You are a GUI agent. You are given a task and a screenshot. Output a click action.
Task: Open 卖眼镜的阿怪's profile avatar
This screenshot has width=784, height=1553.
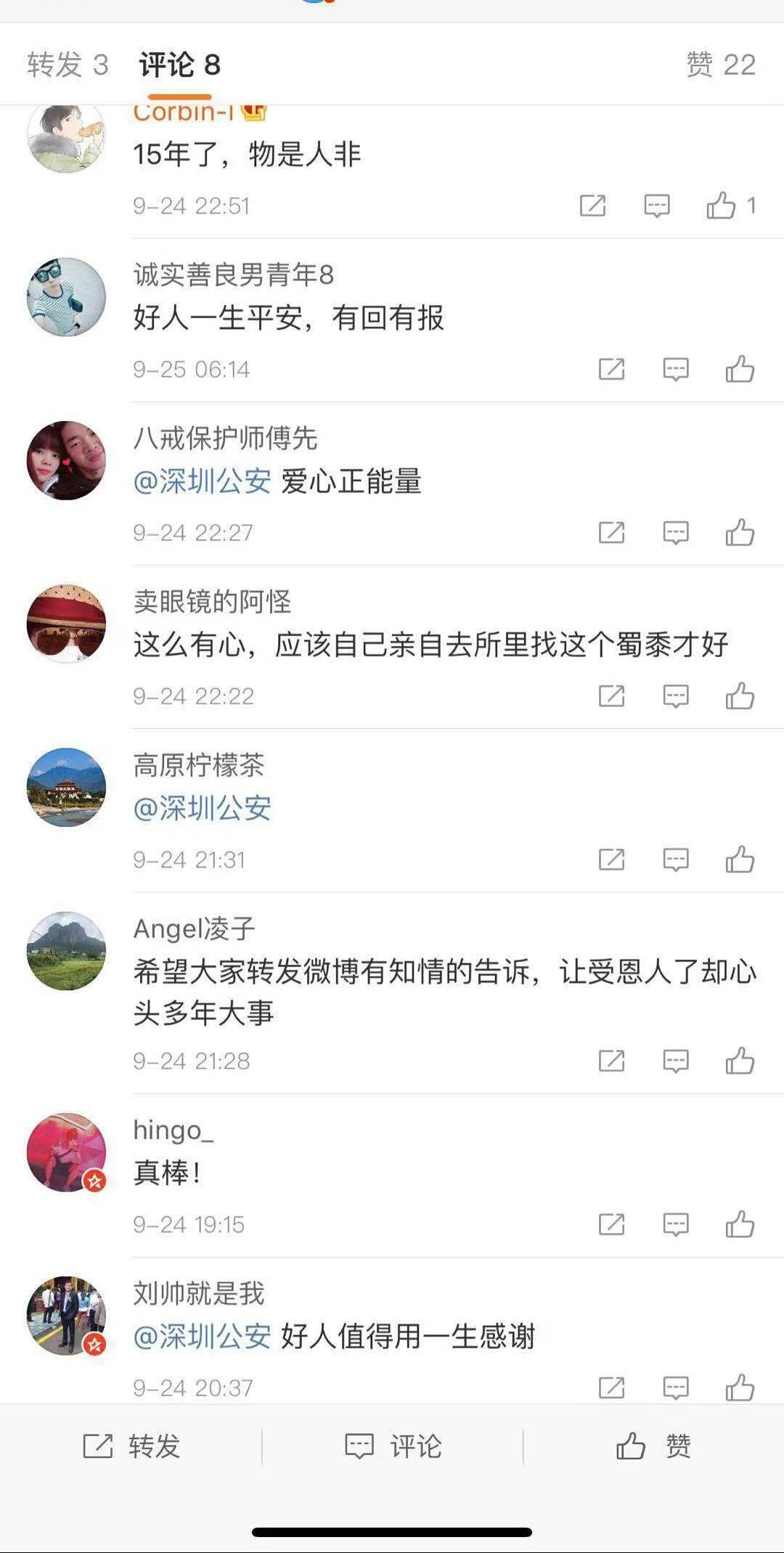66,624
